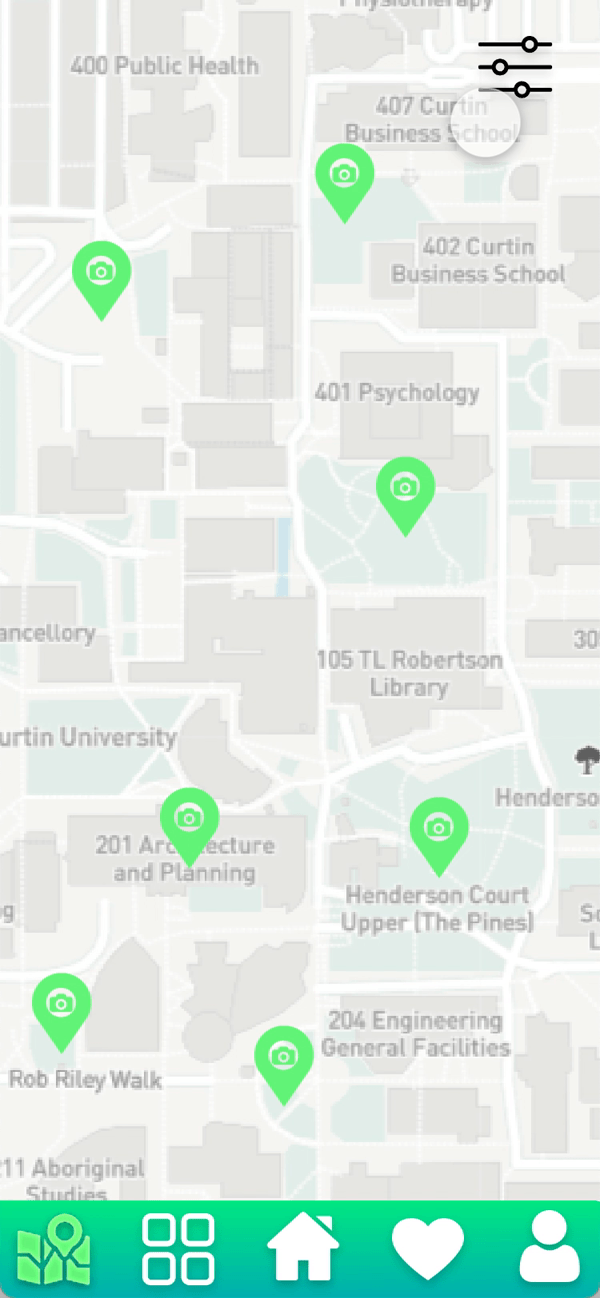Viewport: 600px width, 1298px height.
Task: Select camera pin below 401 Psychology
Action: pyautogui.click(x=405, y=489)
